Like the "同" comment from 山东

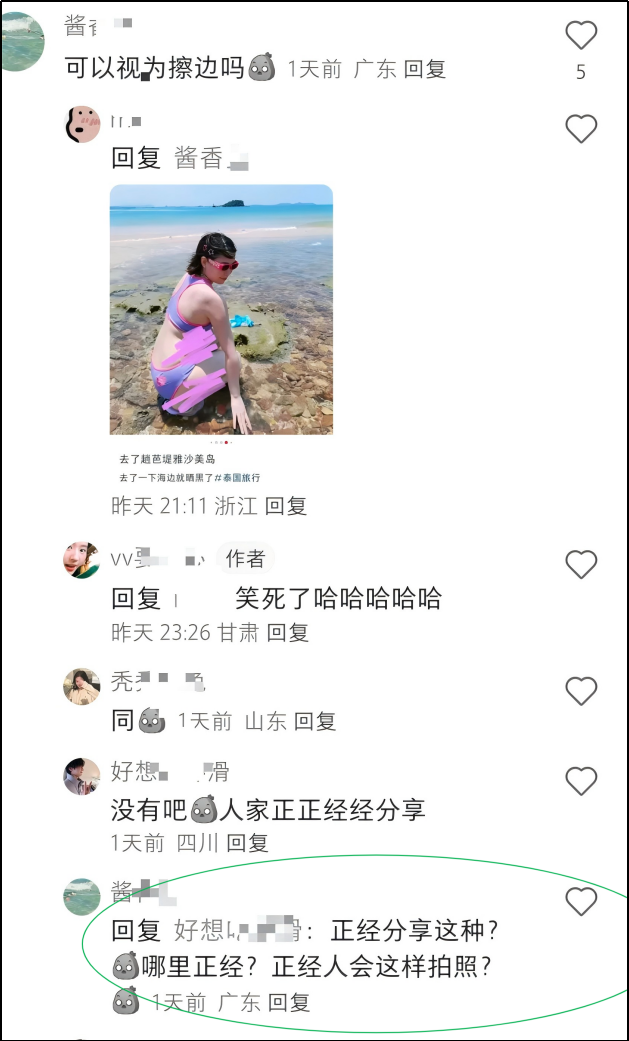click(x=581, y=691)
